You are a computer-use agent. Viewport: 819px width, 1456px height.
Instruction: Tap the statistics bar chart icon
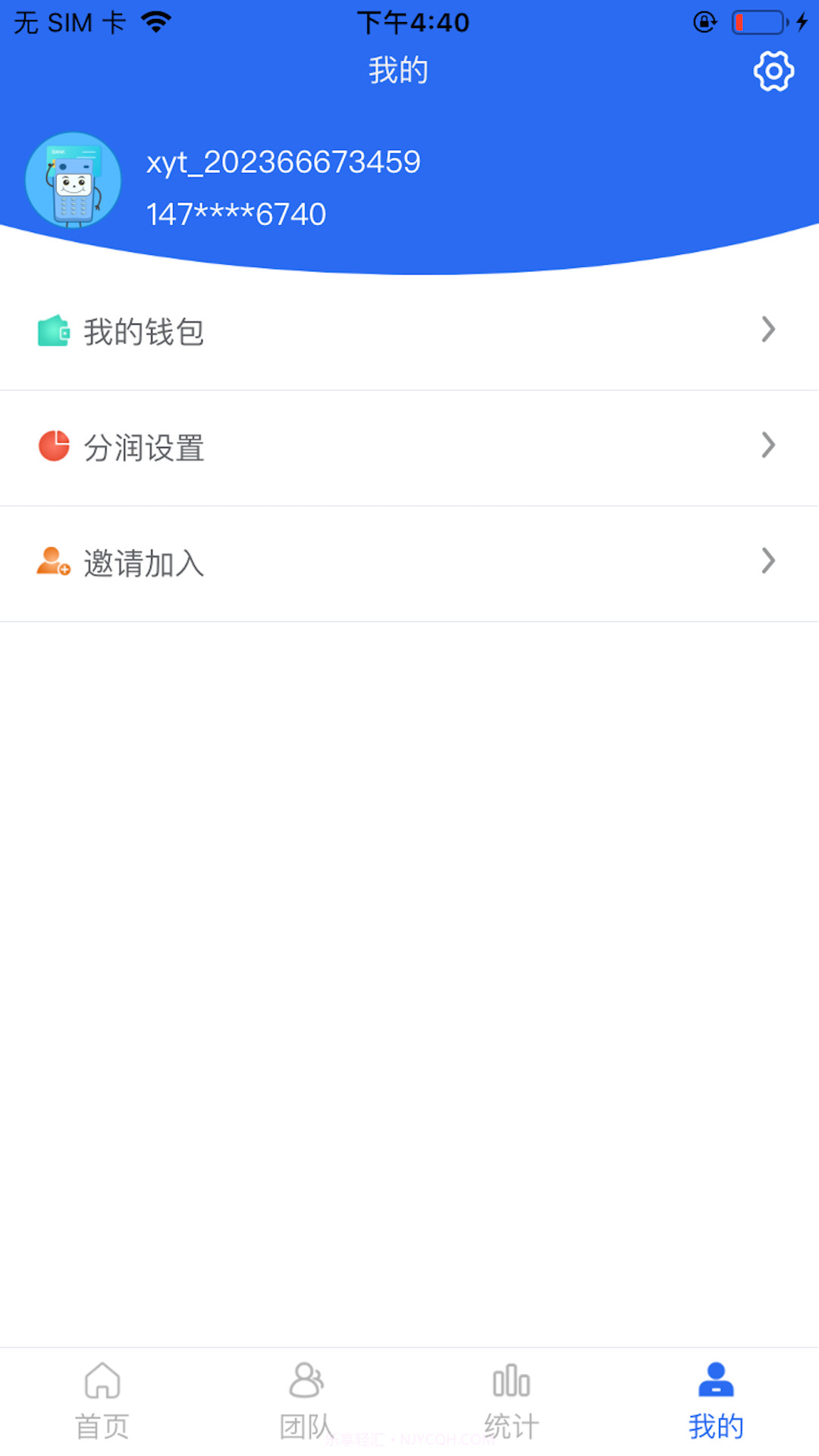pyautogui.click(x=510, y=1382)
